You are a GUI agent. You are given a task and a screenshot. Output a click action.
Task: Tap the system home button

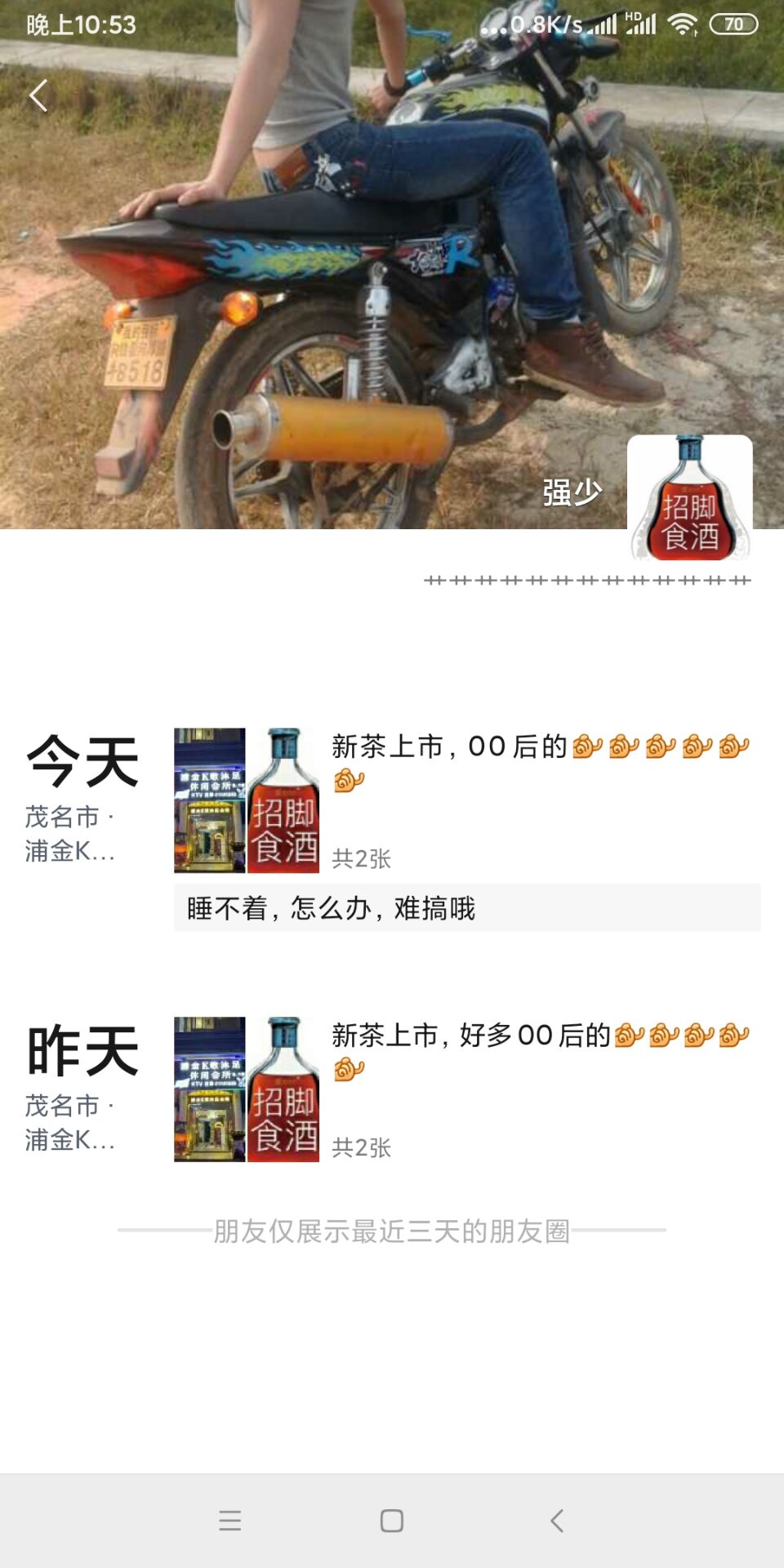coord(392,1521)
